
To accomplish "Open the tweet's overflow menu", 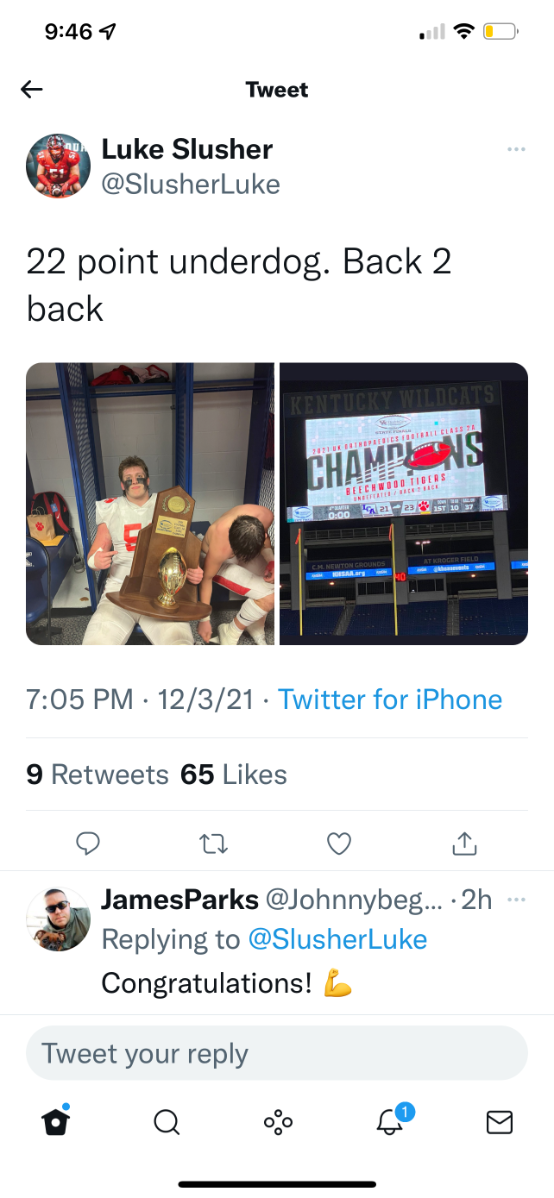I will point(517,149).
